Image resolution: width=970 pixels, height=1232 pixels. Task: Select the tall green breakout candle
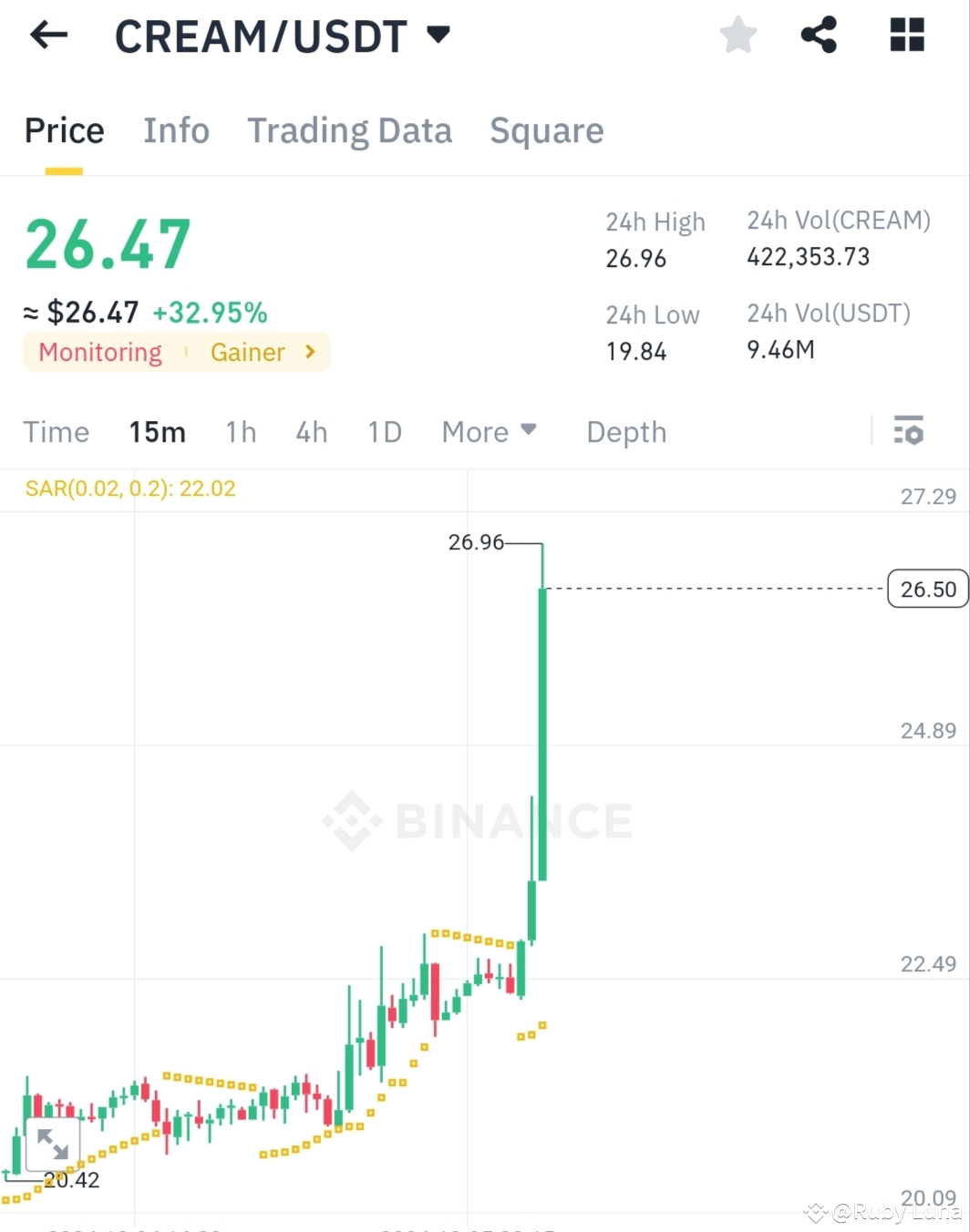point(541,729)
